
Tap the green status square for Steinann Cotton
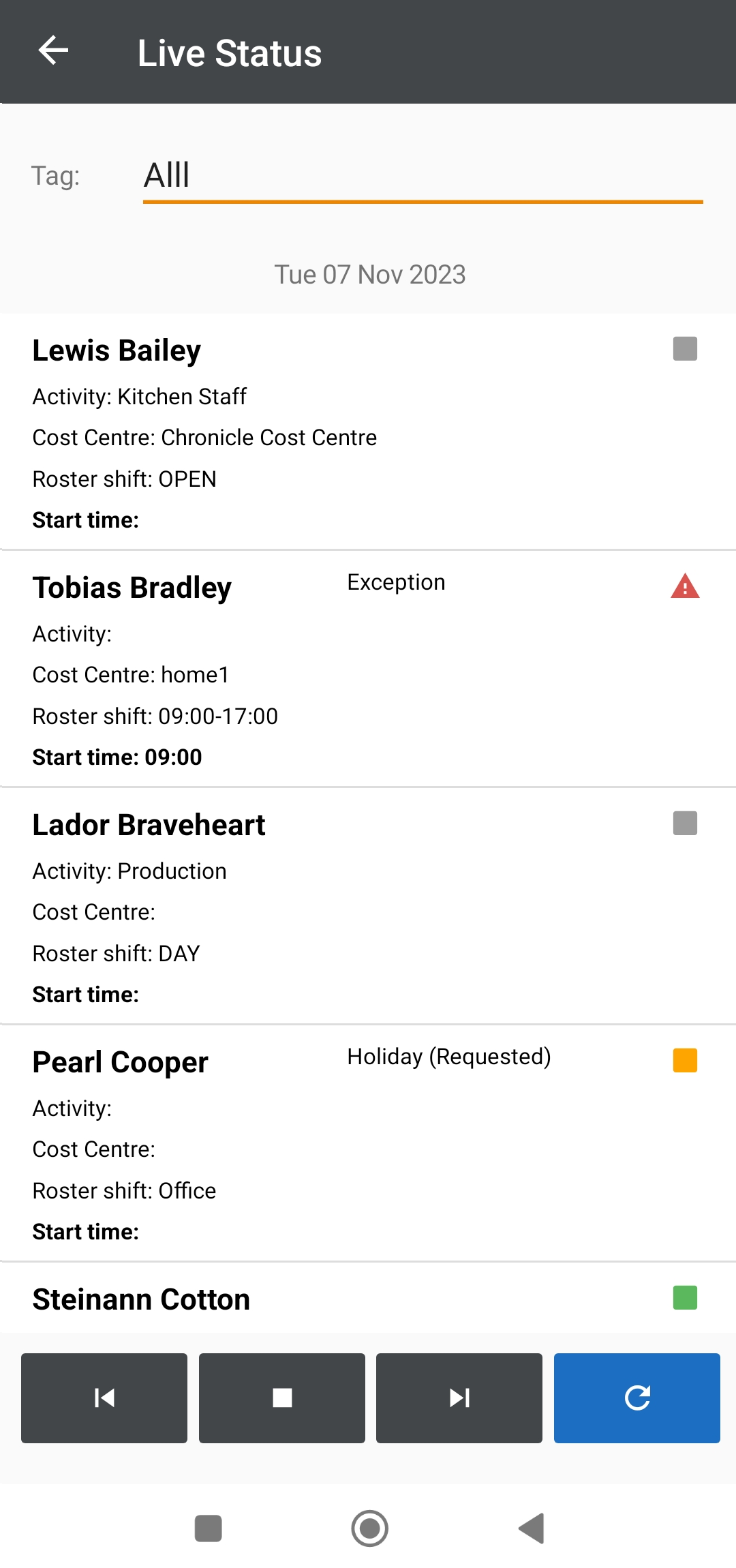tap(684, 1297)
